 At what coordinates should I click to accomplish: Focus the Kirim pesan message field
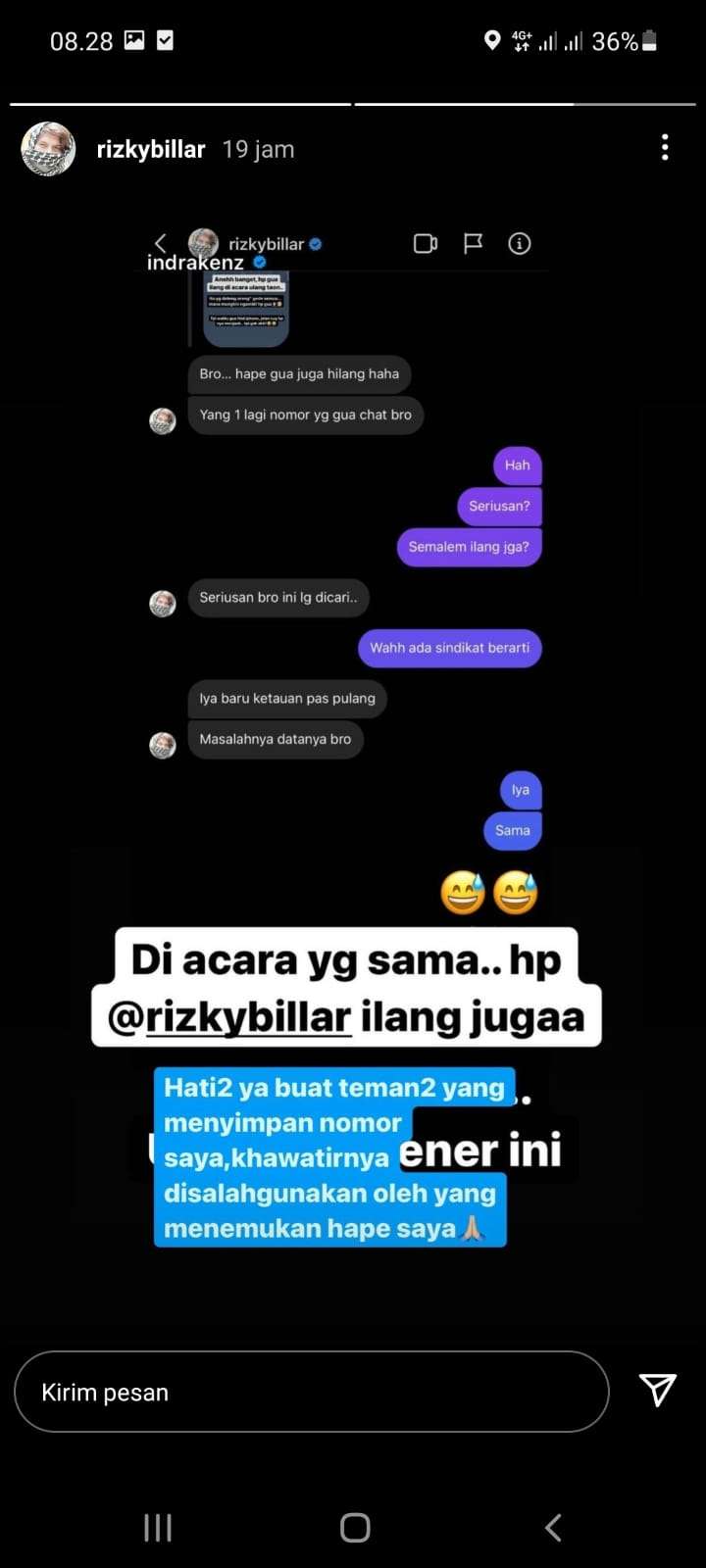311,1392
